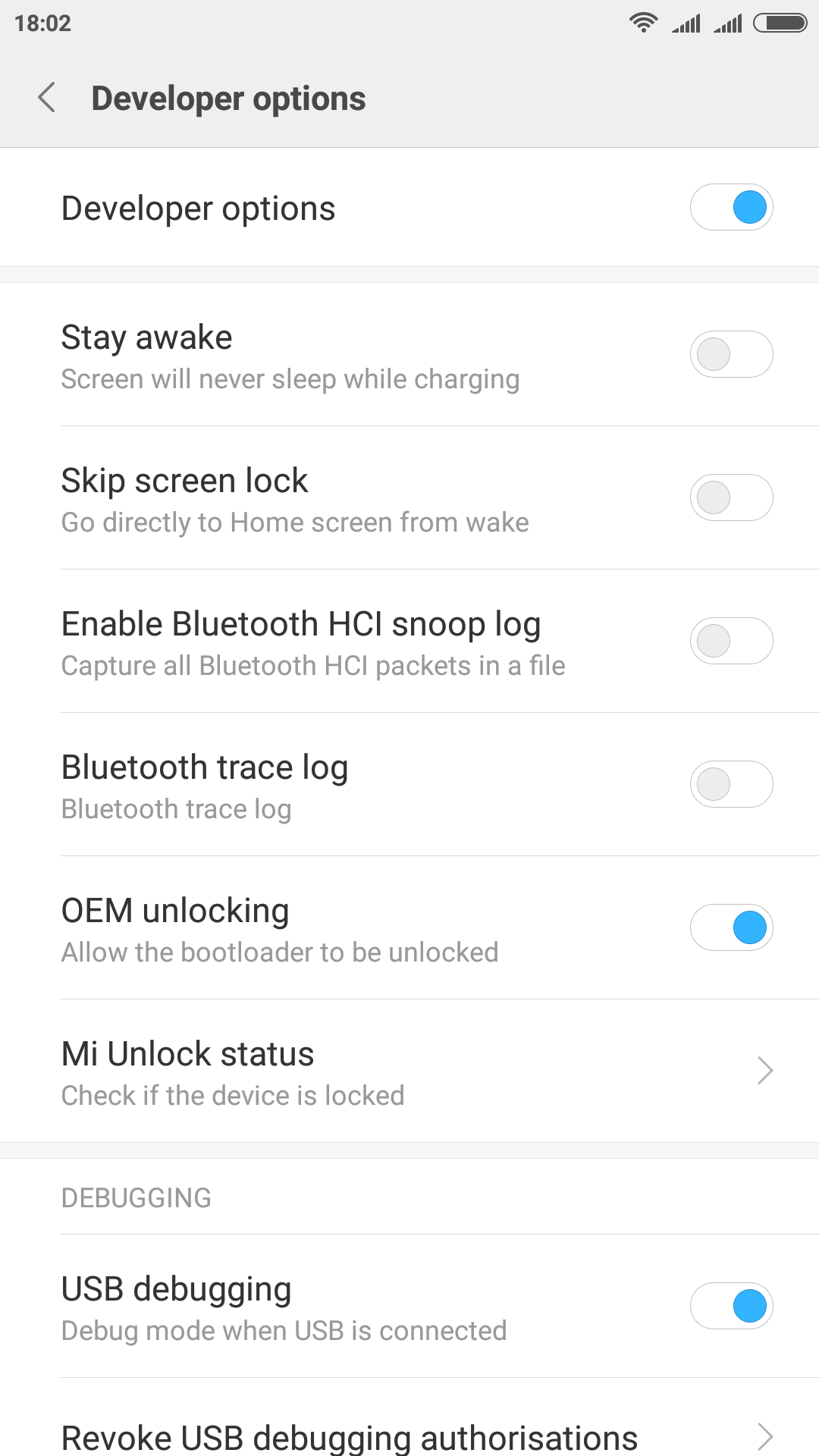The image size is (819, 1456).
Task: Turn off USB debugging
Action: point(731,1306)
